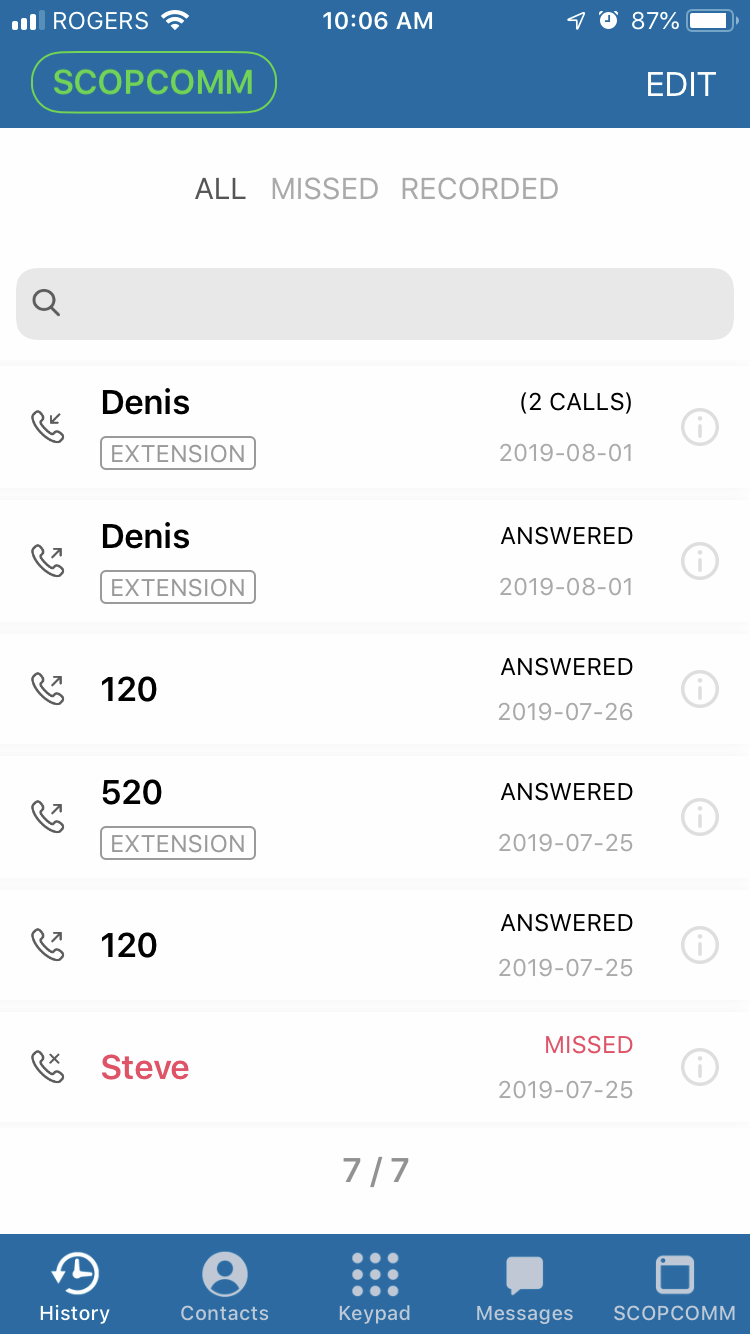Open the missed call from Steve

375,1067
